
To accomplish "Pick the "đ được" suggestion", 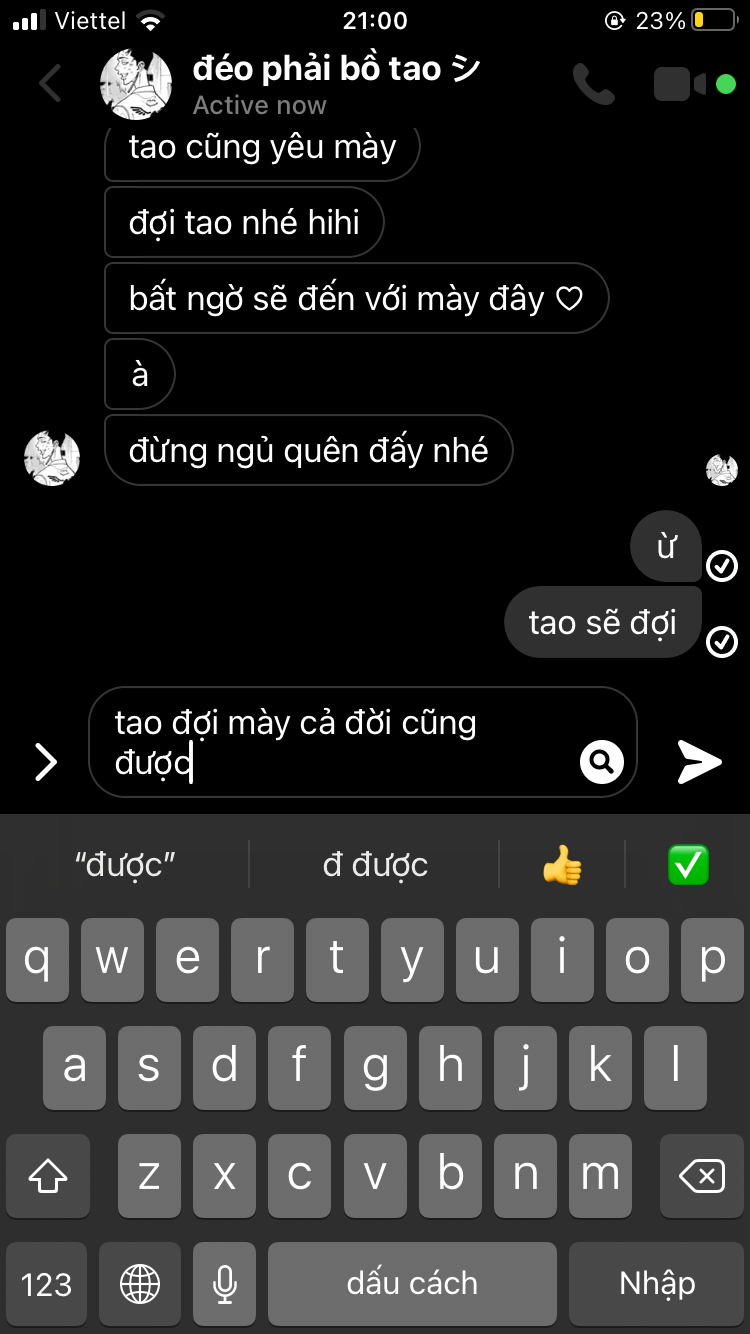I will tap(375, 865).
